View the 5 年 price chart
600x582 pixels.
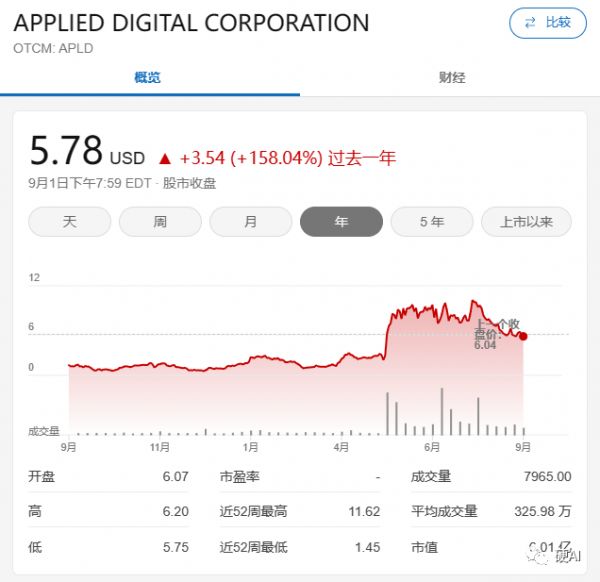click(x=432, y=221)
